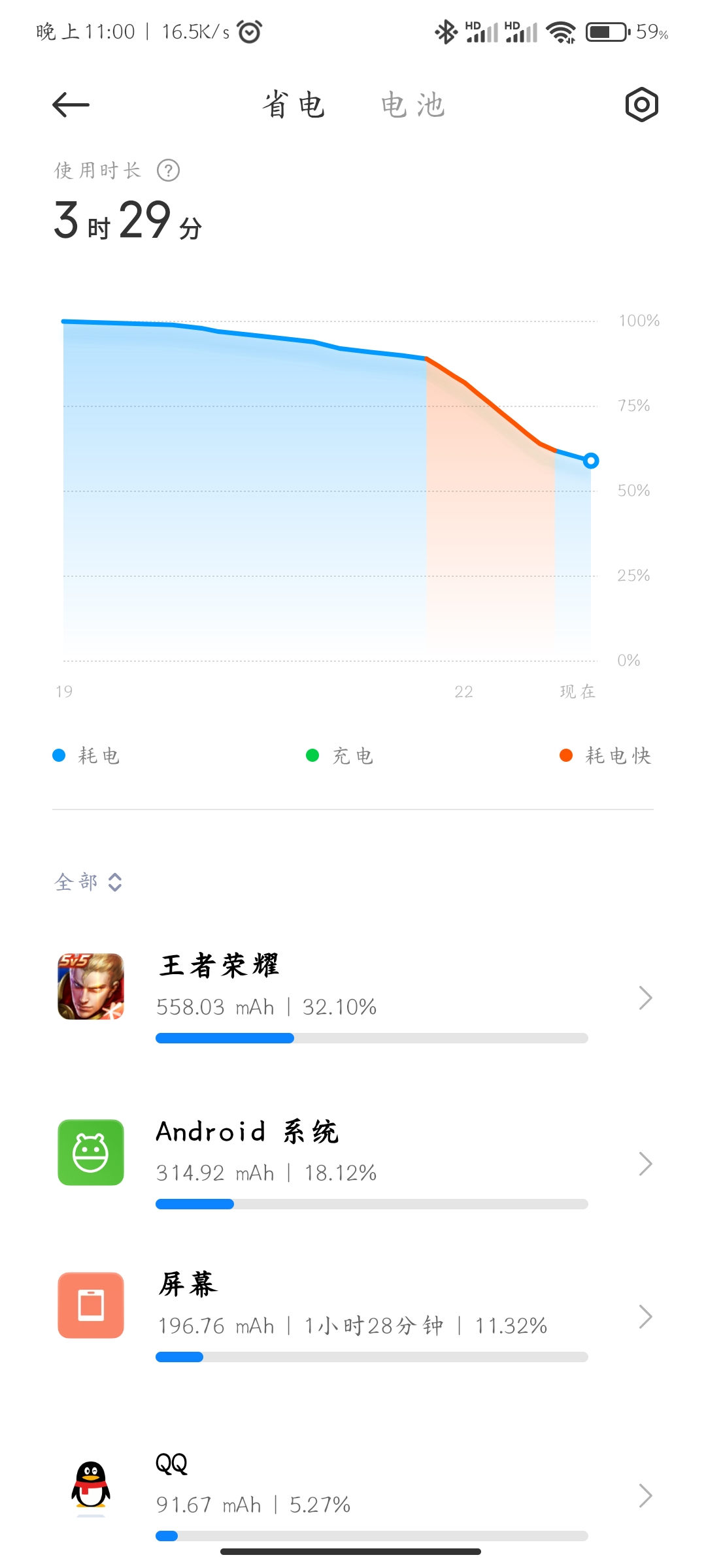Tap the help icon beside 使用时长

[168, 171]
